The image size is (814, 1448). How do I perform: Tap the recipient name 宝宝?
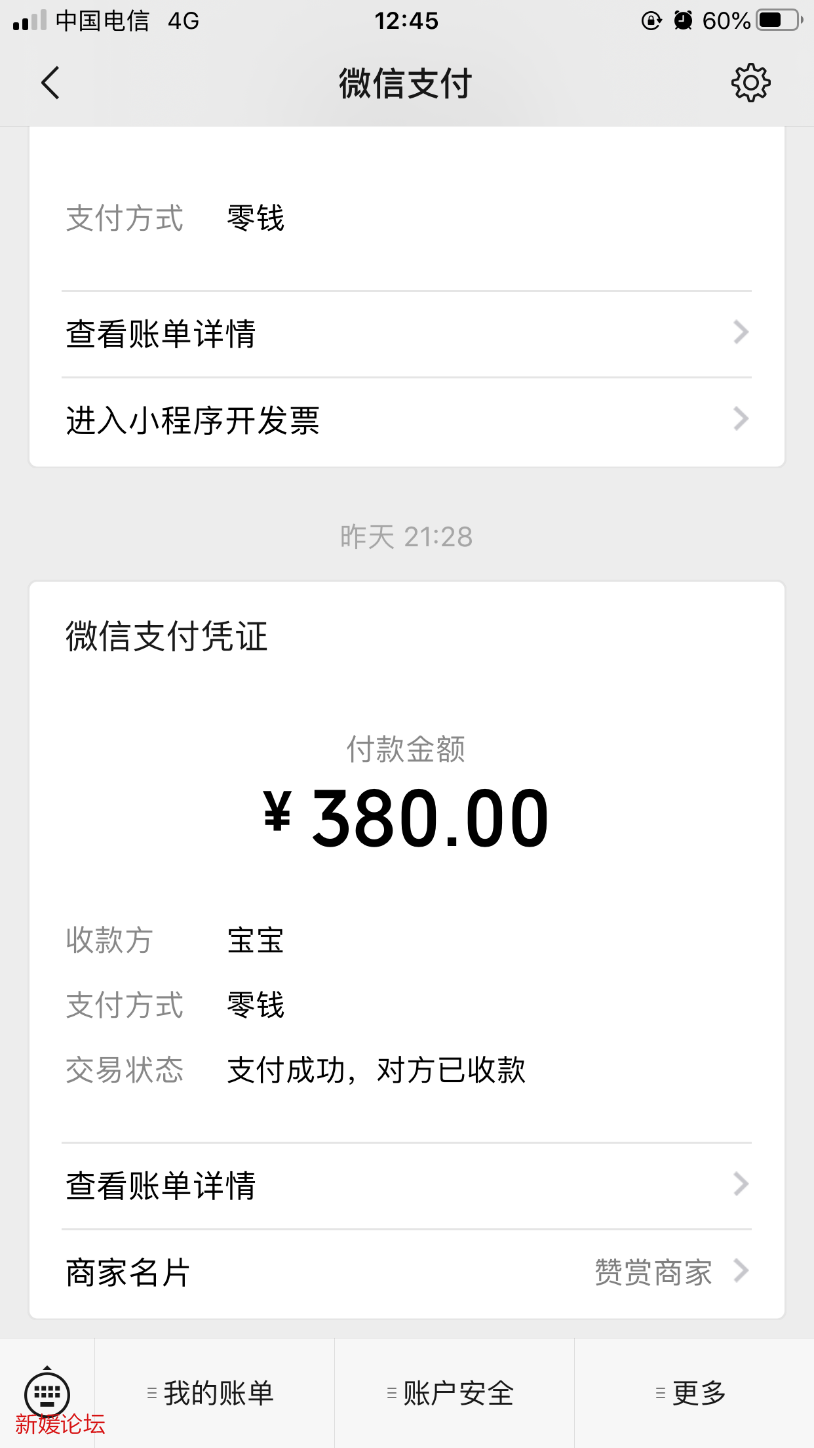[255, 940]
